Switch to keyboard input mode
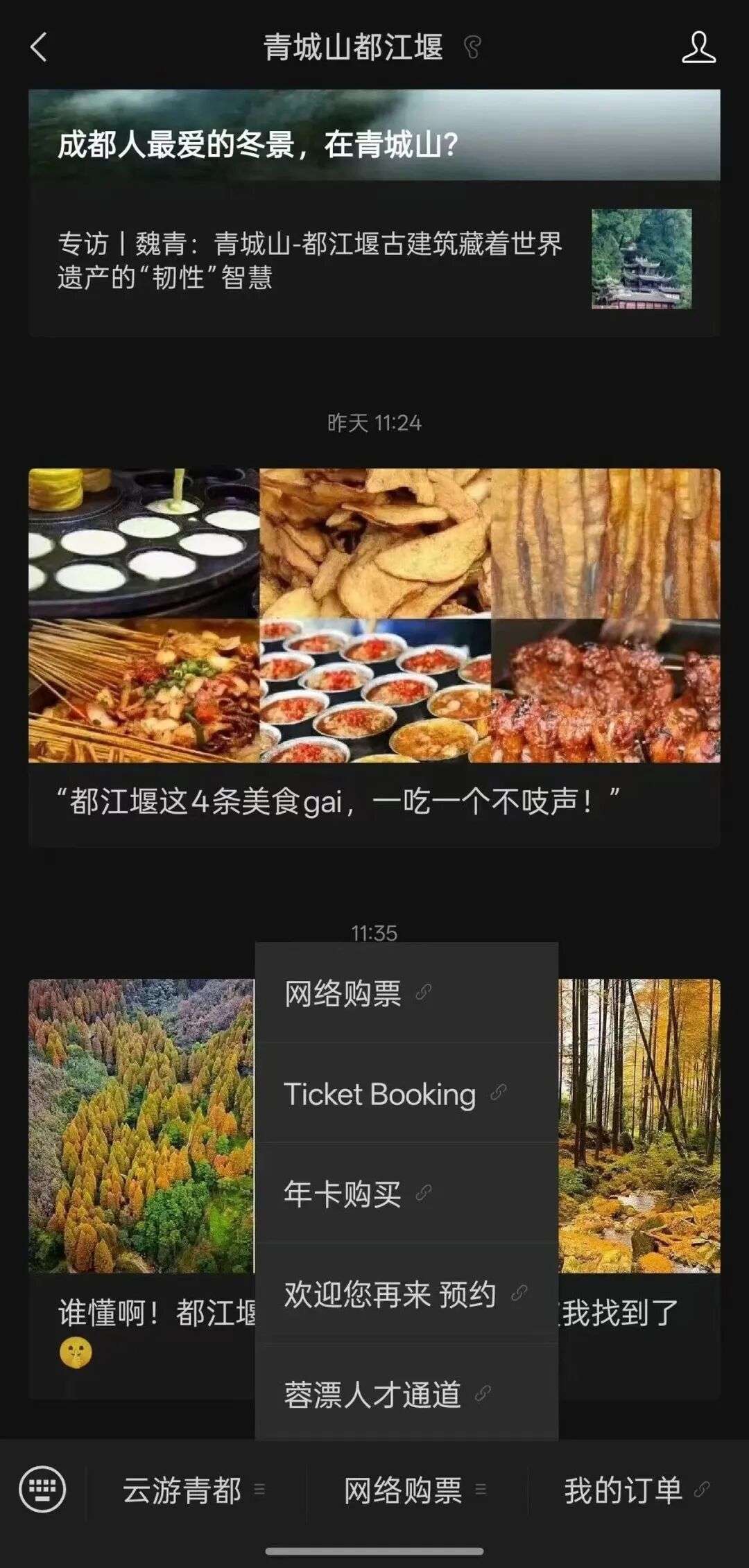This screenshot has width=749, height=1568. pyautogui.click(x=42, y=1488)
